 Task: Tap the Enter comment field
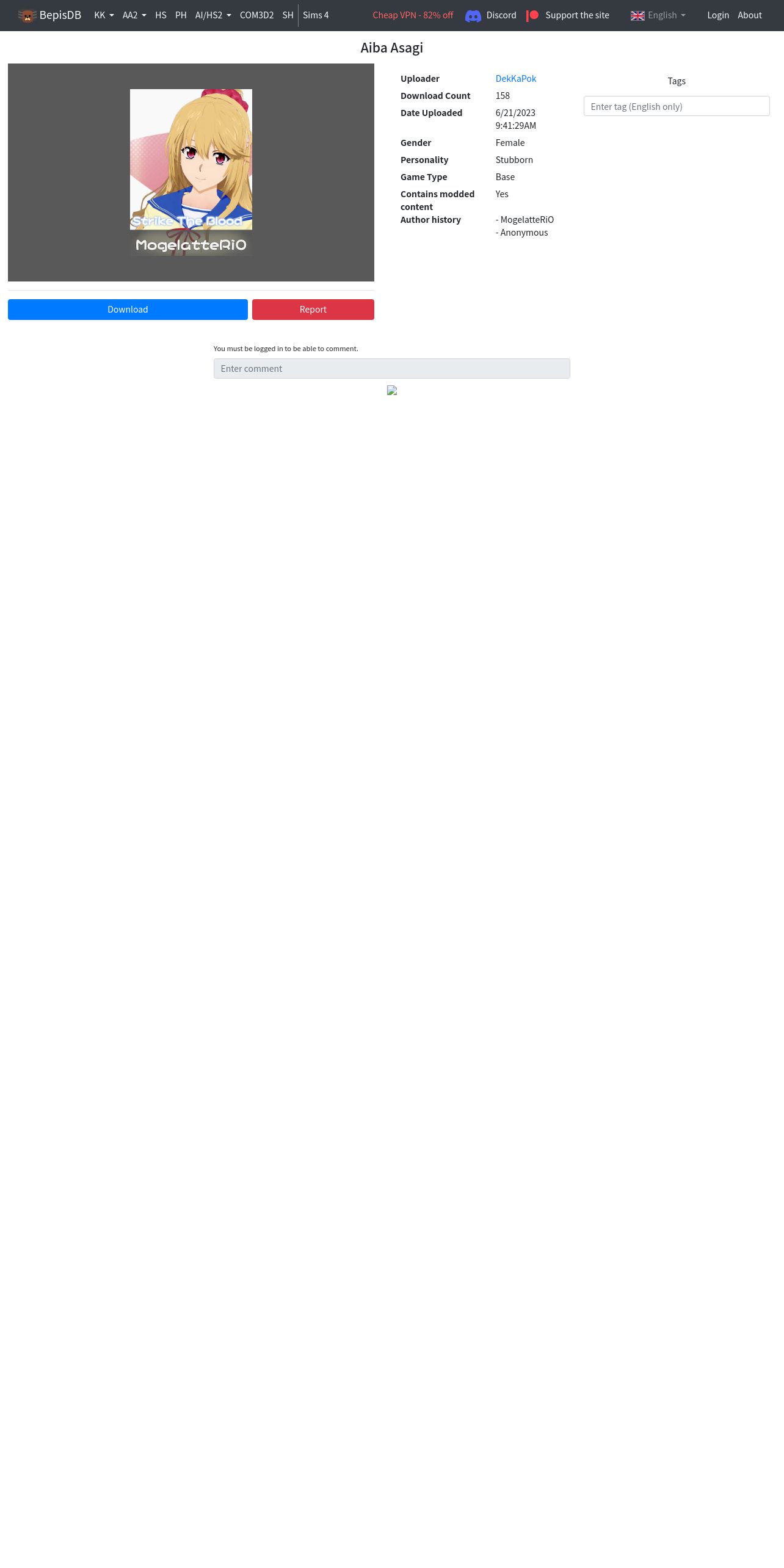click(391, 369)
